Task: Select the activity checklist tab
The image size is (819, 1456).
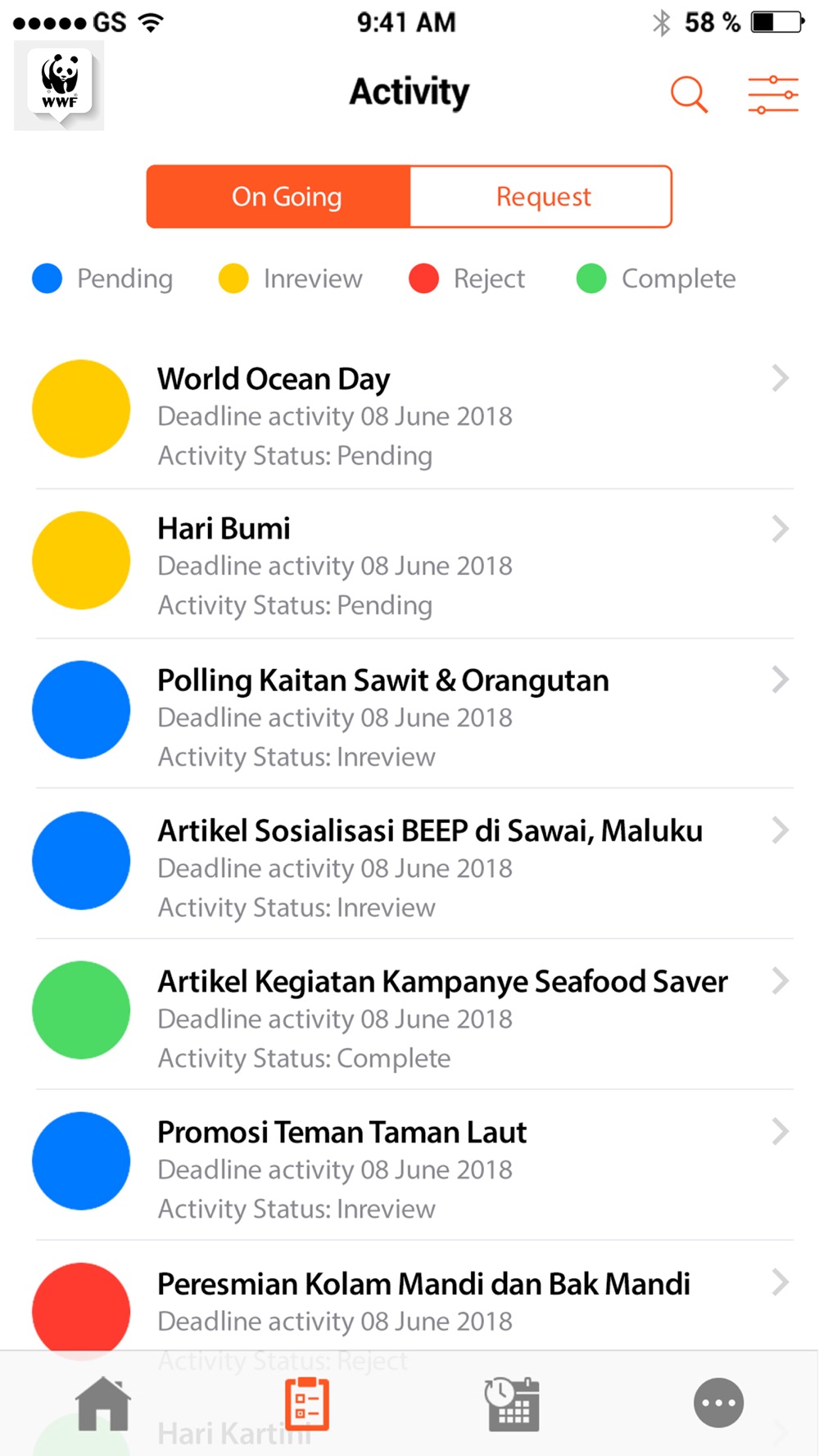Action: point(307,1404)
